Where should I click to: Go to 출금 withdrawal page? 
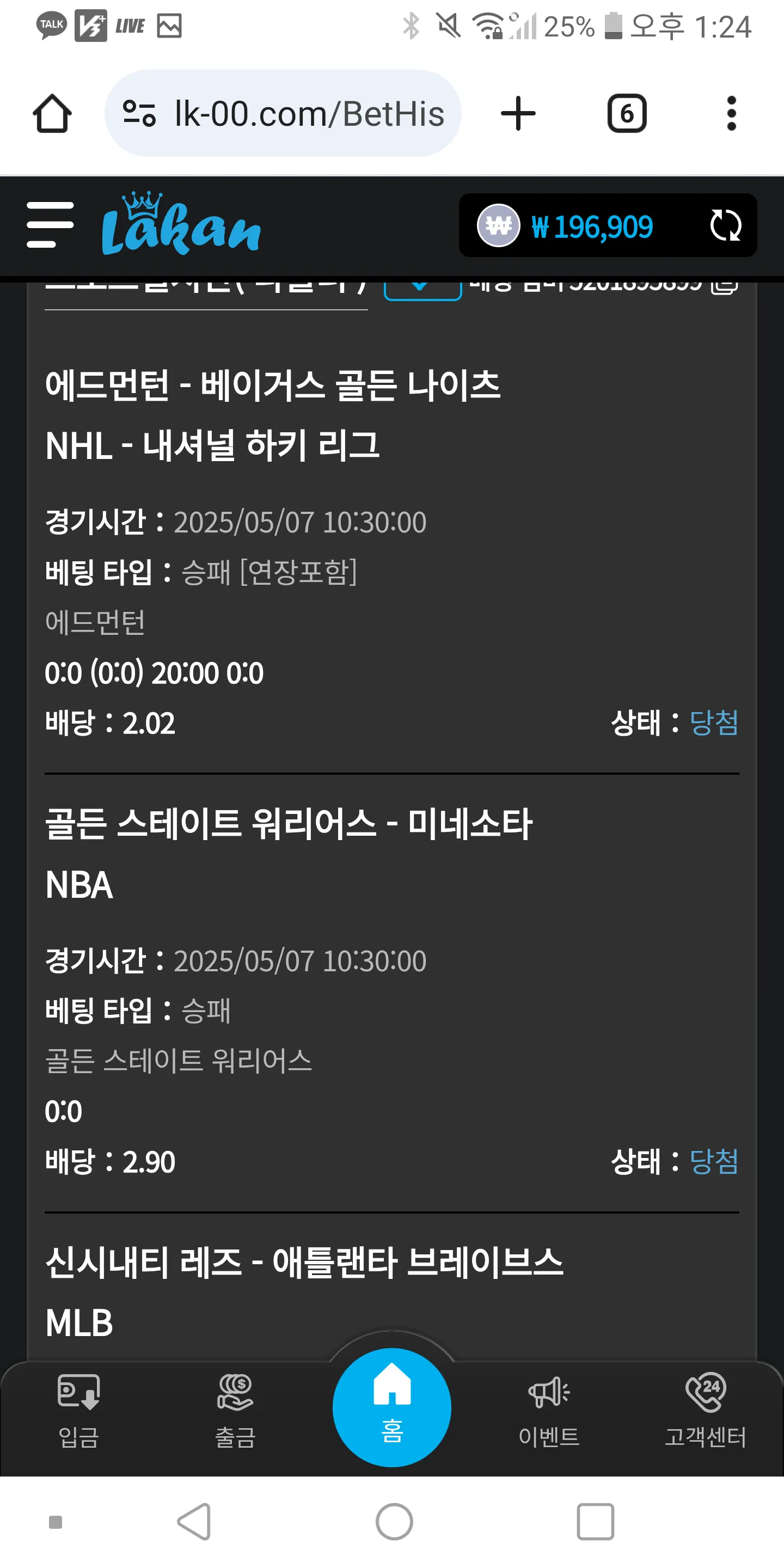[x=235, y=1410]
